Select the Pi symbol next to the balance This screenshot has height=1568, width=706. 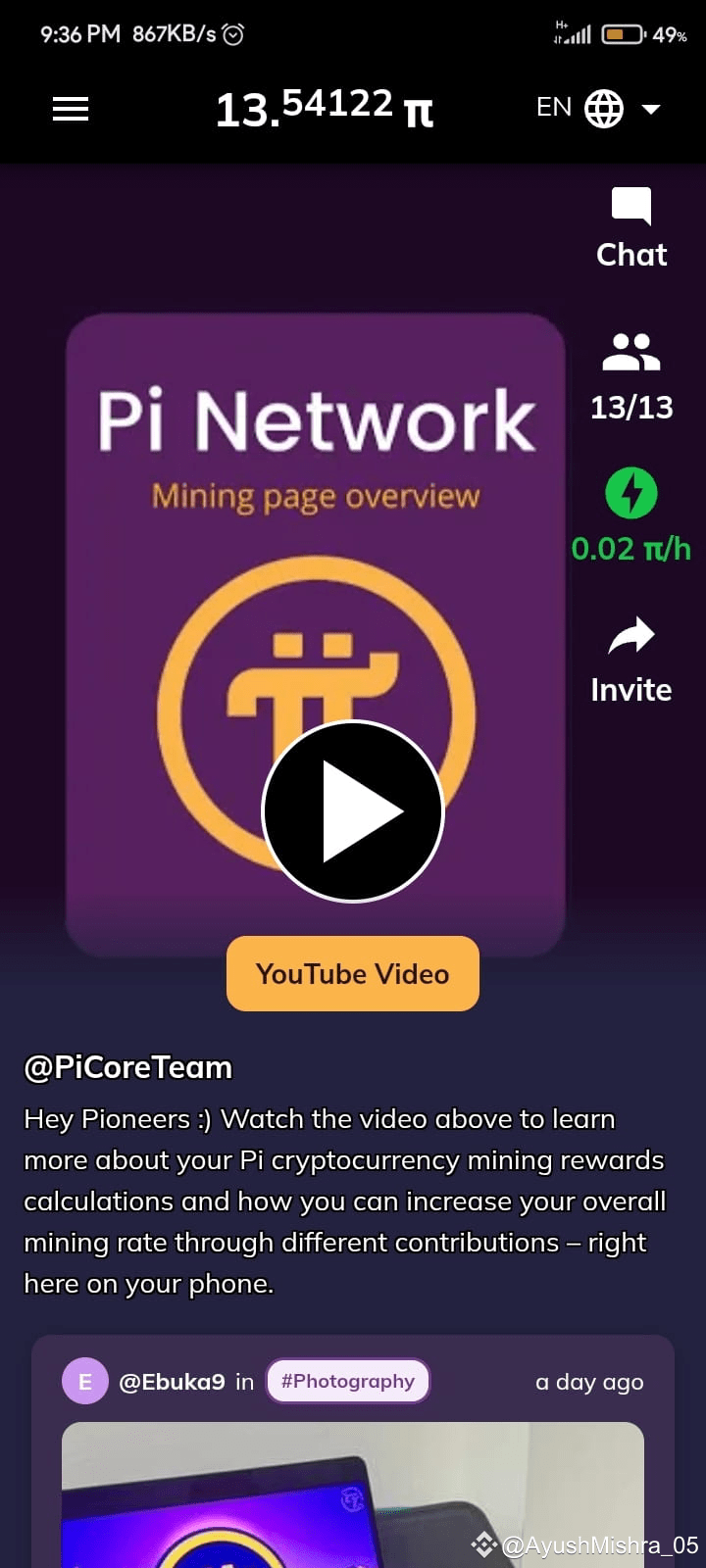418,111
